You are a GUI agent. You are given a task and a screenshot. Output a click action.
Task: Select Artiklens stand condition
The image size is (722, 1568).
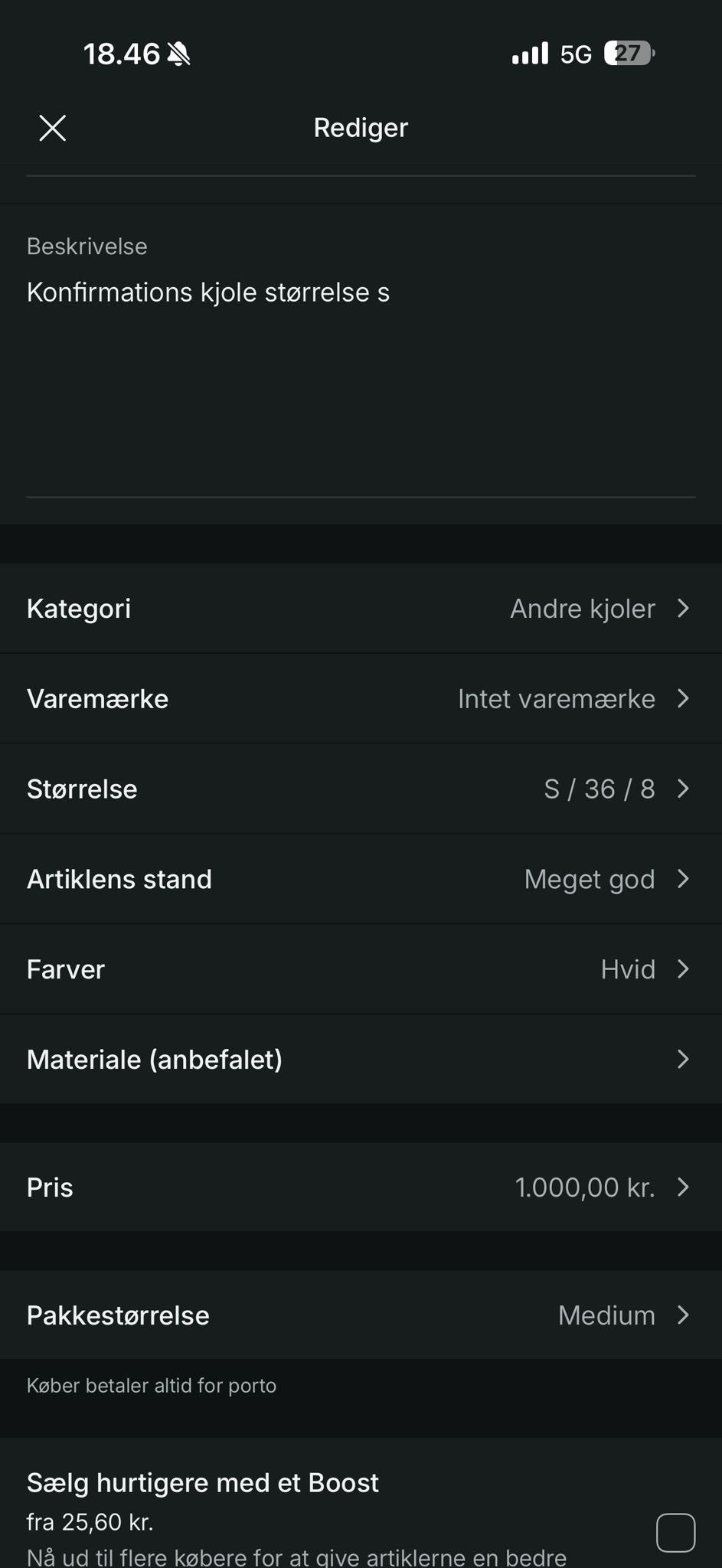[x=360, y=880]
